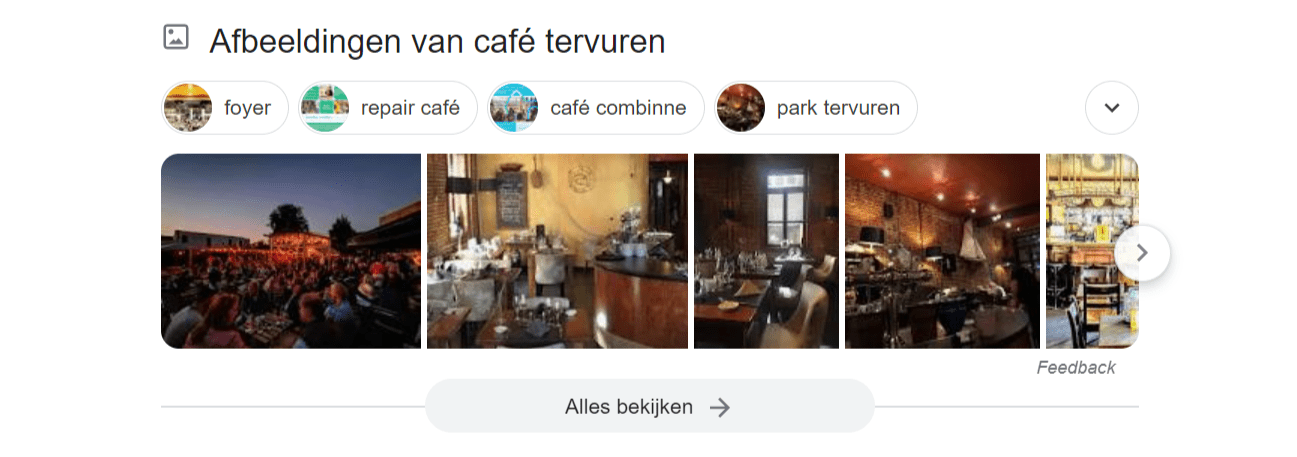Show next images with the arrow
Image resolution: width=1297 pixels, height=457 pixels.
[x=1142, y=253]
